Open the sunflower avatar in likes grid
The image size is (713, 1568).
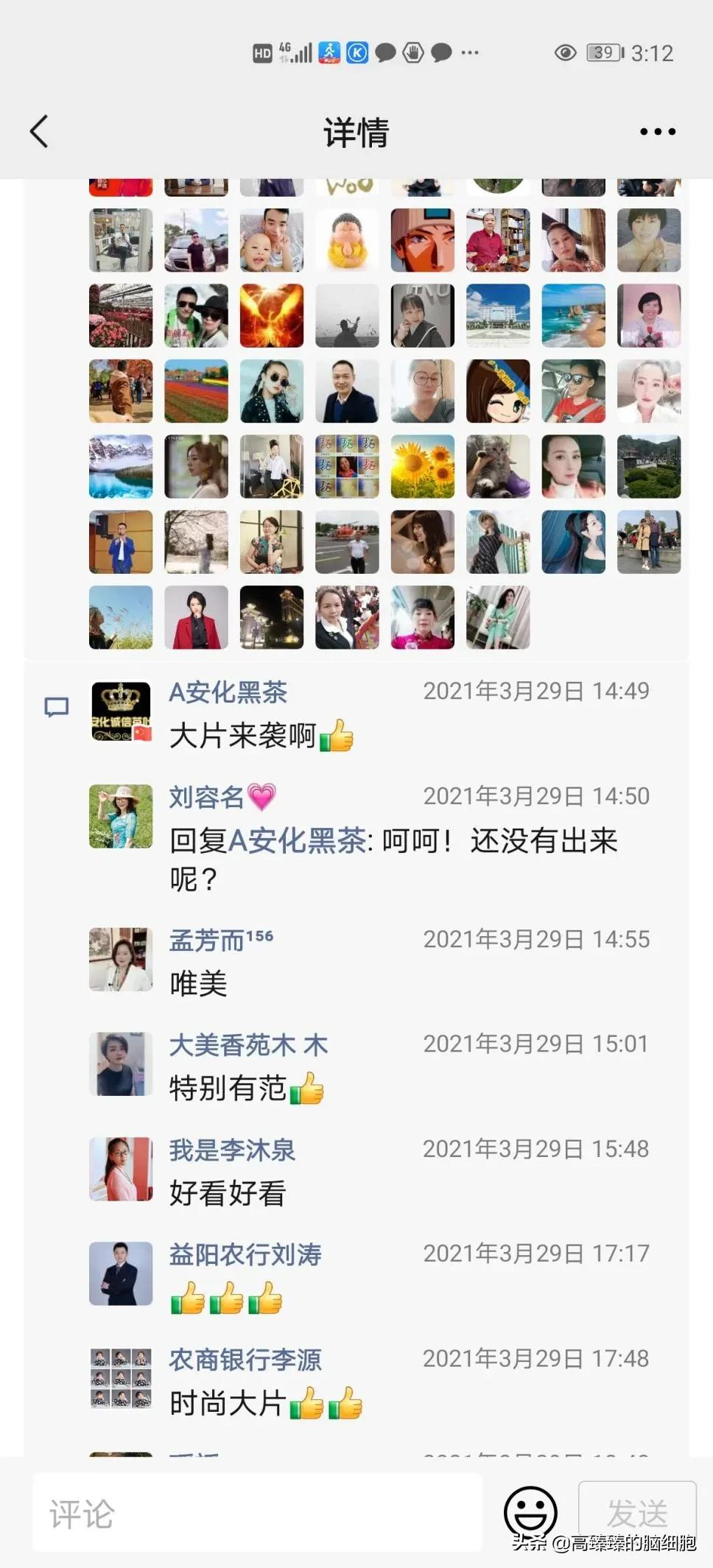(422, 466)
